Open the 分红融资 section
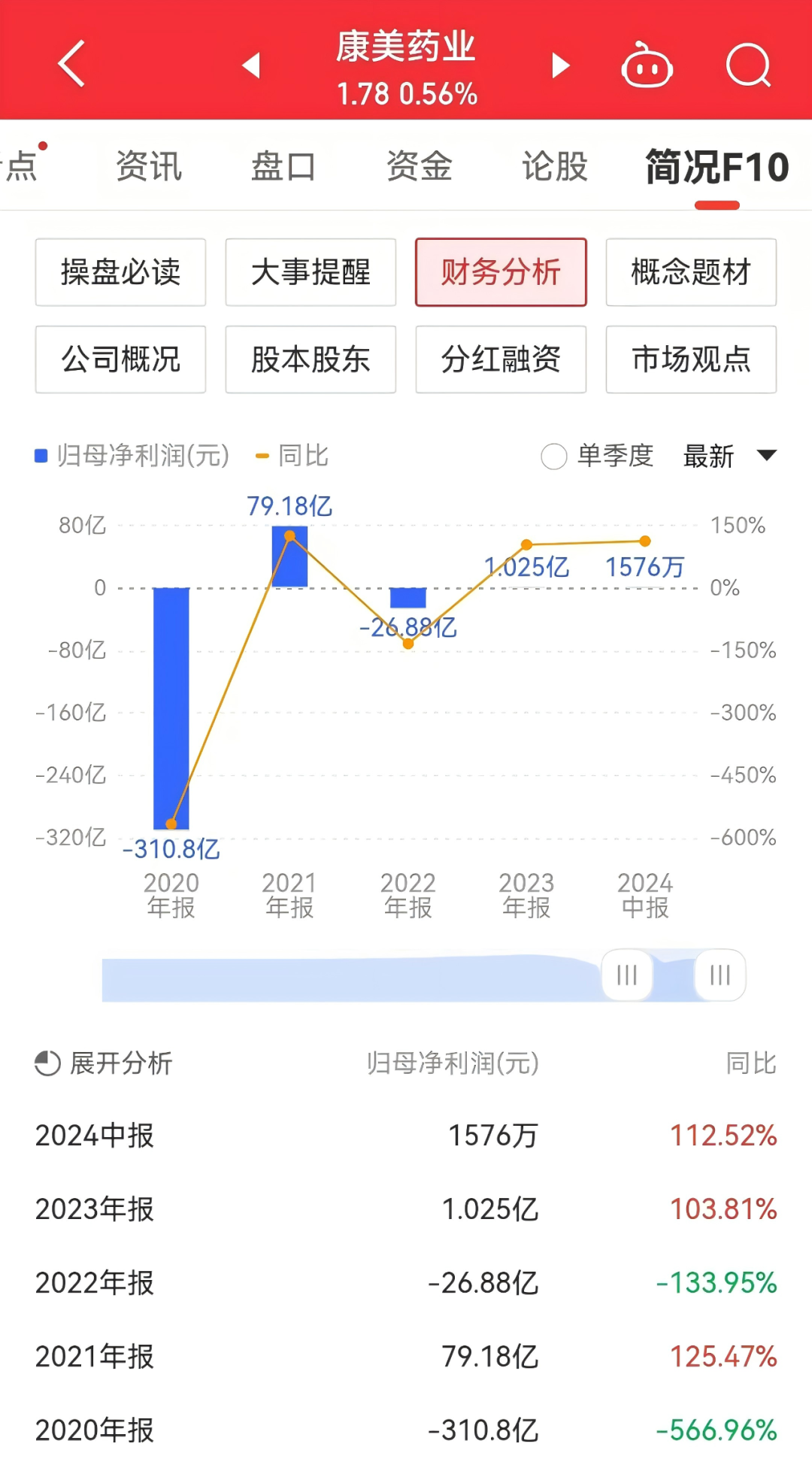This screenshot has width=812, height=1471. [x=501, y=359]
